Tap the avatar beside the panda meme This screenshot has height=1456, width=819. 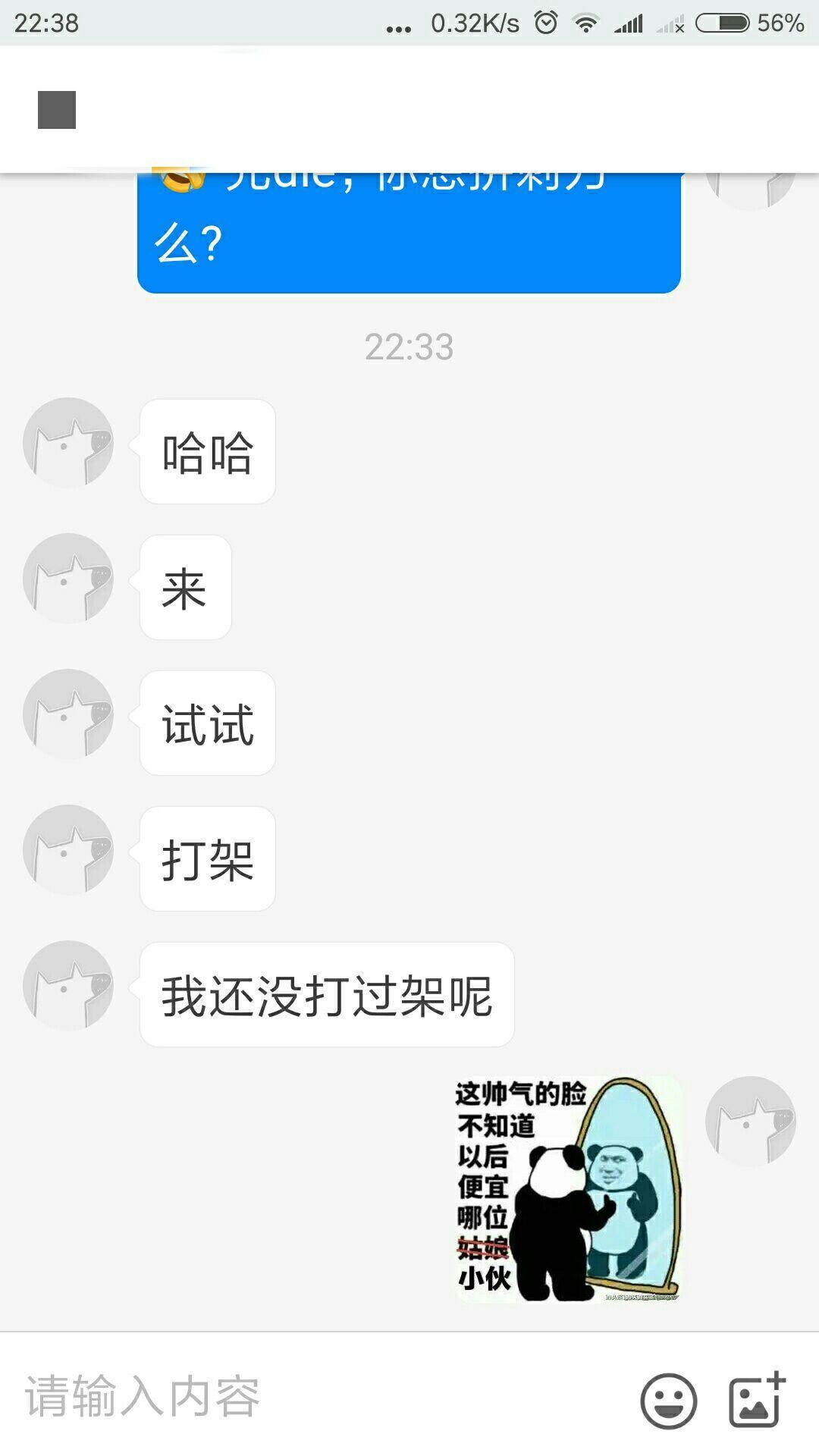[750, 1121]
